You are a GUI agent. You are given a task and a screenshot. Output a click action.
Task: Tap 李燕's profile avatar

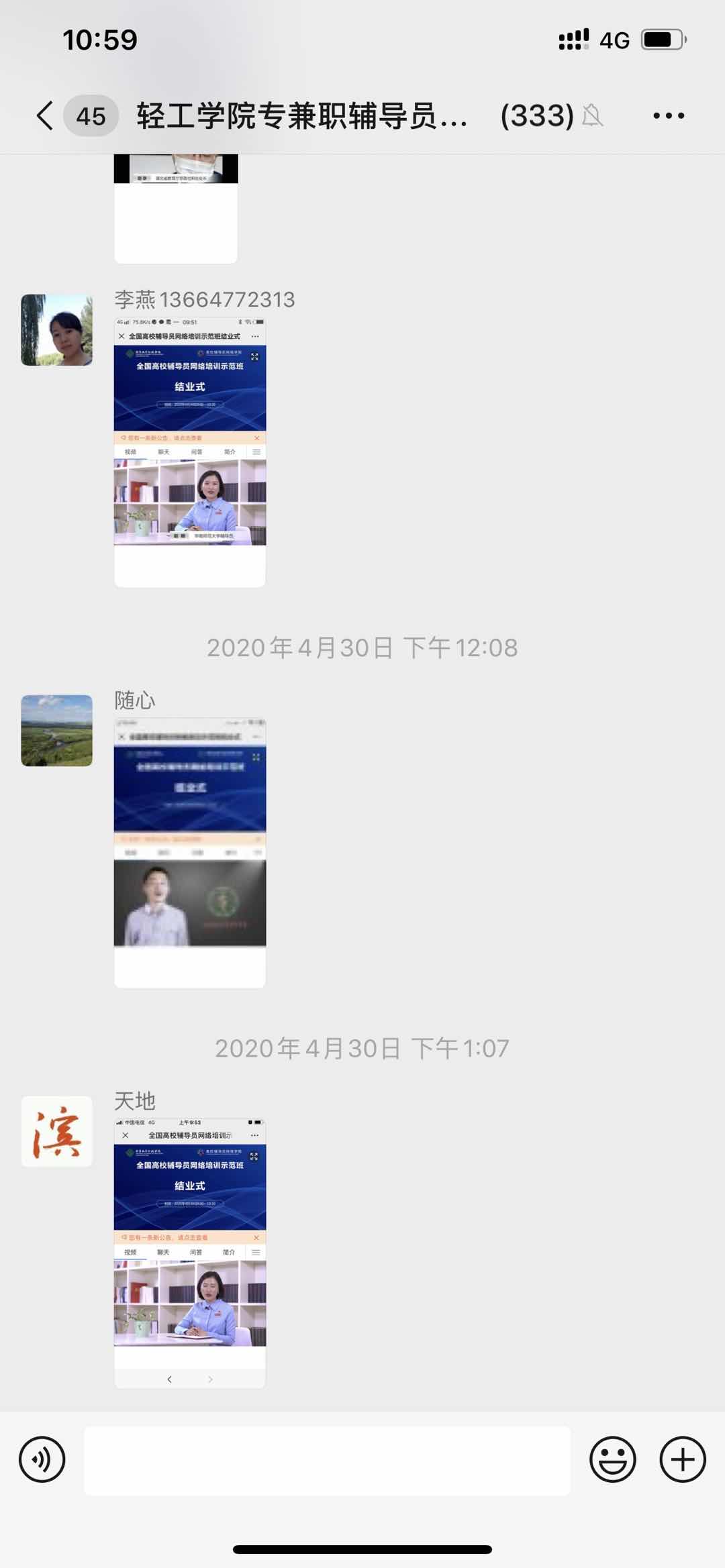point(57,330)
